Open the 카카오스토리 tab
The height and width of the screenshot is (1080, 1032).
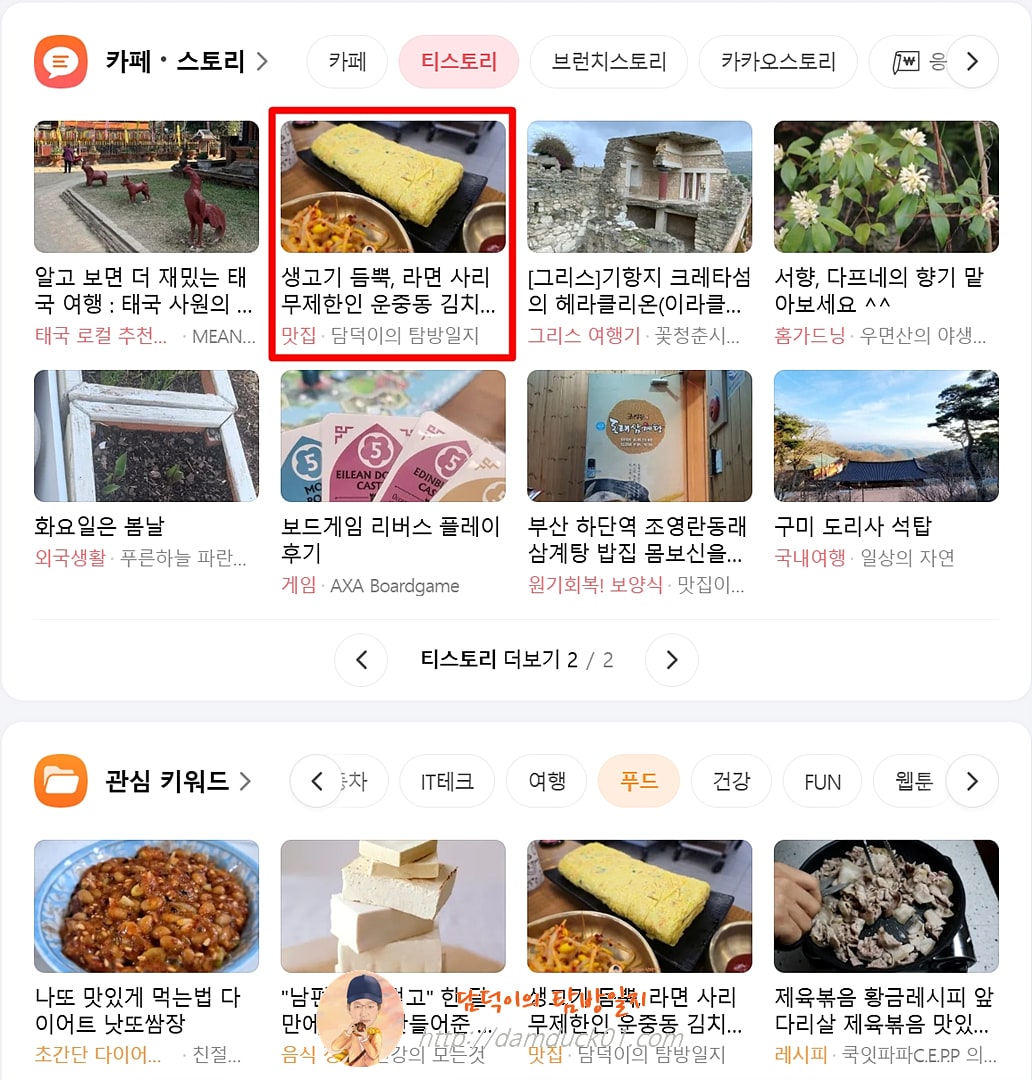(778, 61)
